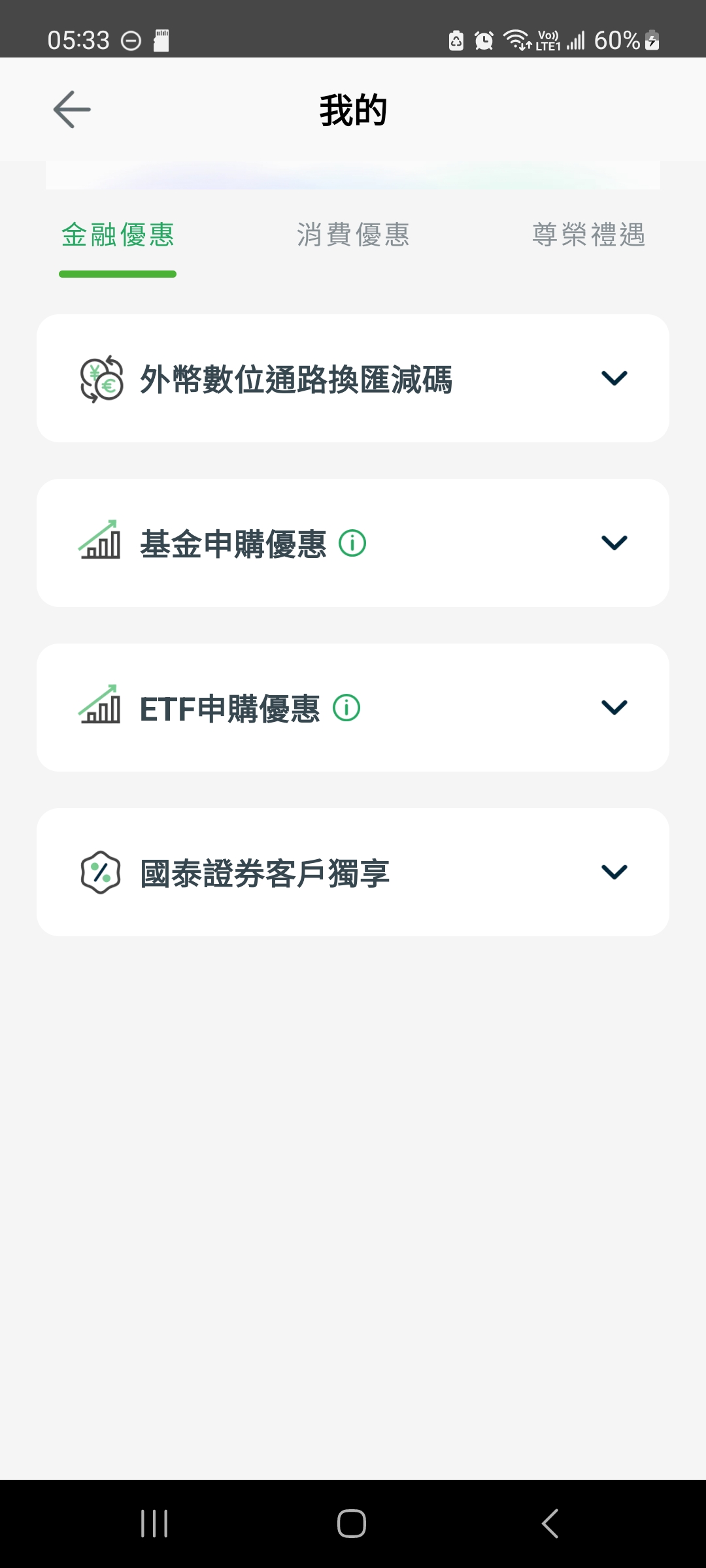Expand the ETF申購優惠 section
The width and height of the screenshot is (706, 1568).
pos(353,708)
